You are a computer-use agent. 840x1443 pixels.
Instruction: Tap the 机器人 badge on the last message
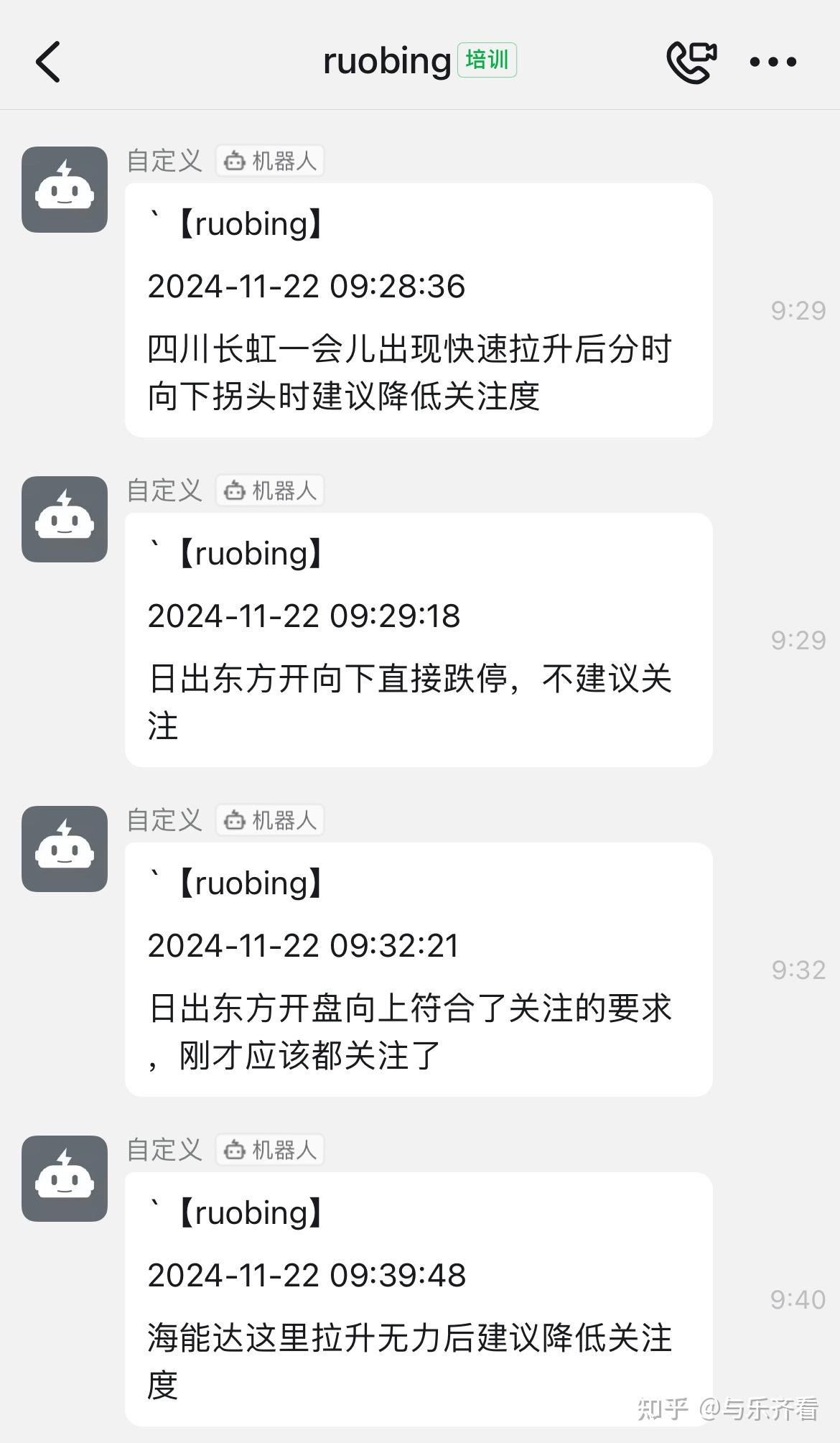click(x=269, y=1150)
